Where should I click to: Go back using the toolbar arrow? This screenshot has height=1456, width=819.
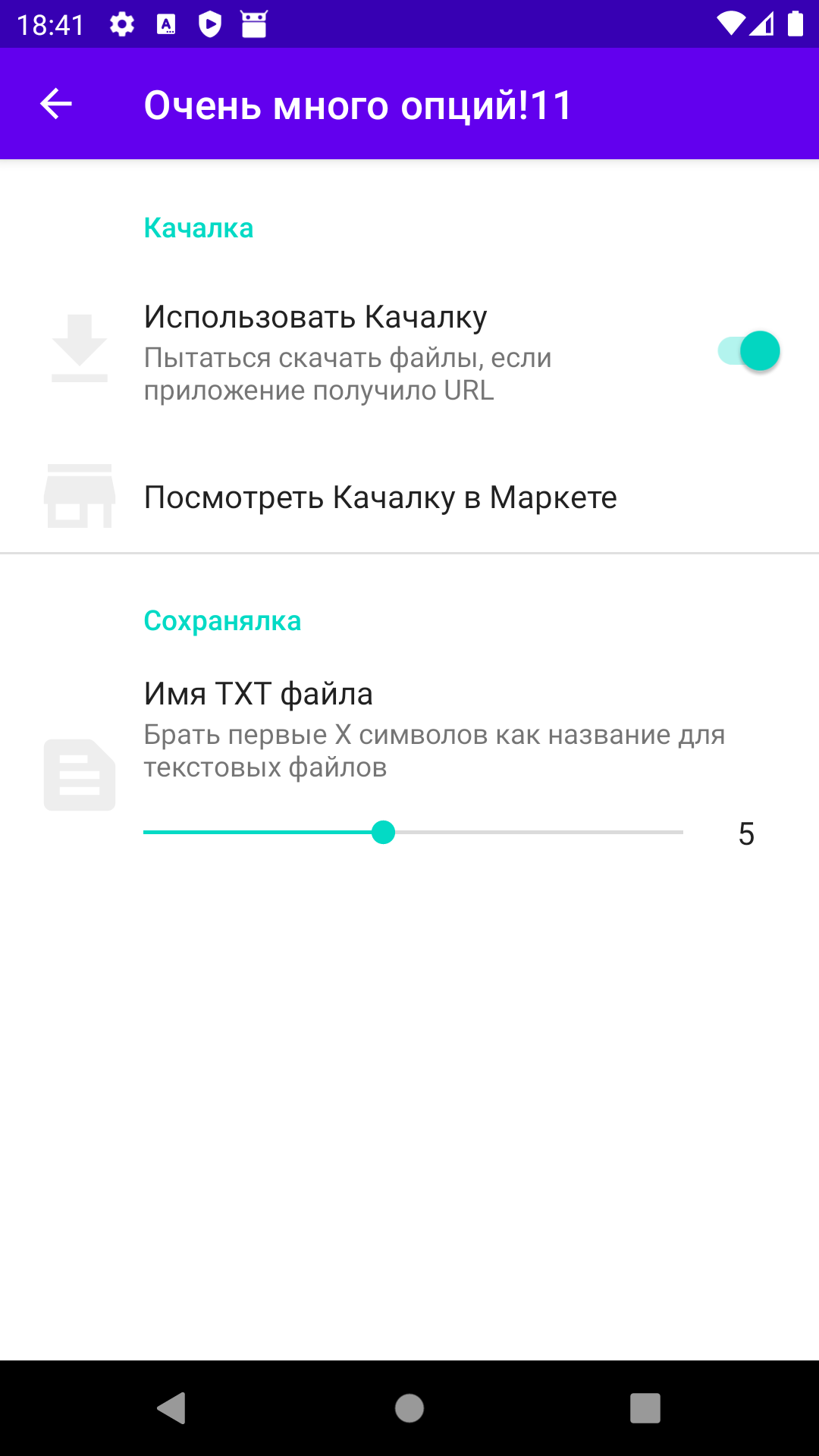coord(56,104)
